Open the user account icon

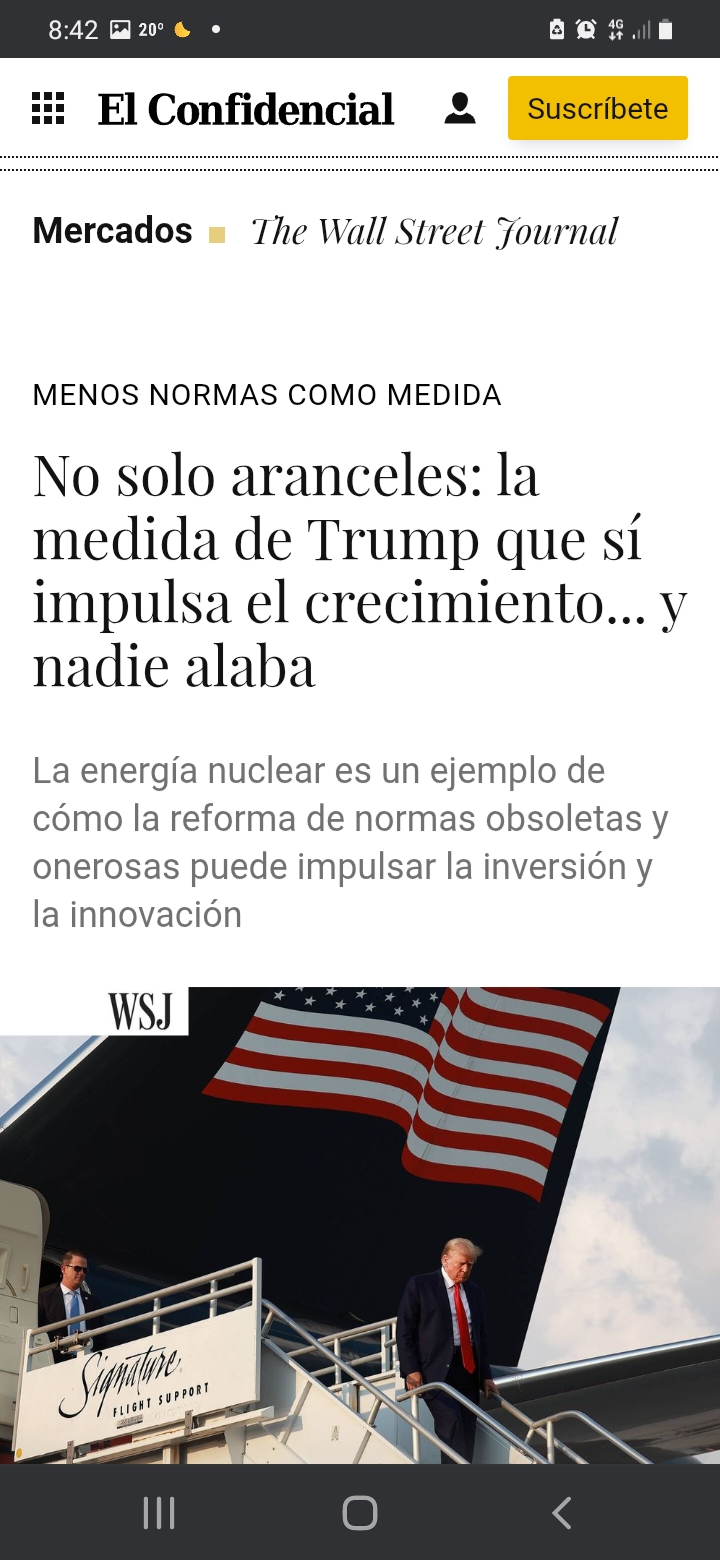pyautogui.click(x=460, y=108)
